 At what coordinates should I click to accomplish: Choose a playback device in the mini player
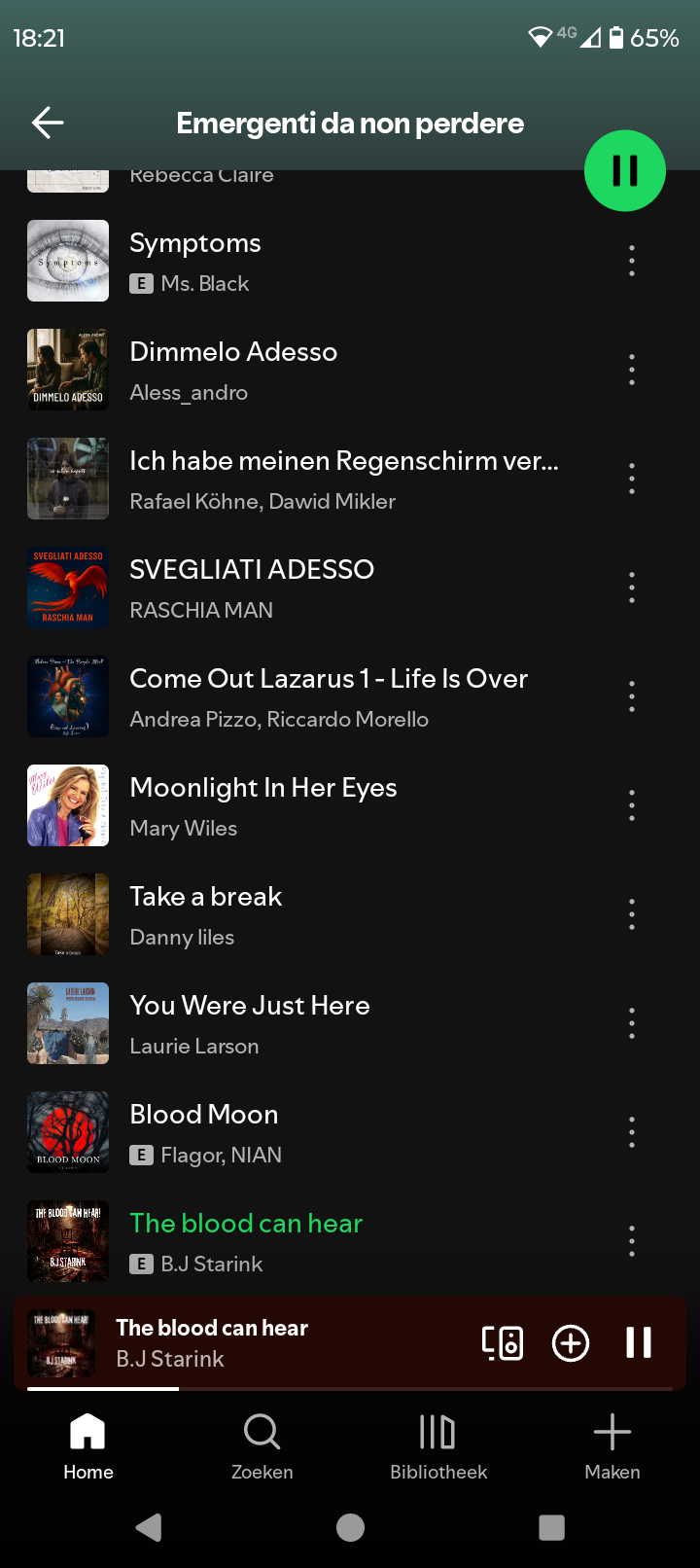click(503, 1343)
